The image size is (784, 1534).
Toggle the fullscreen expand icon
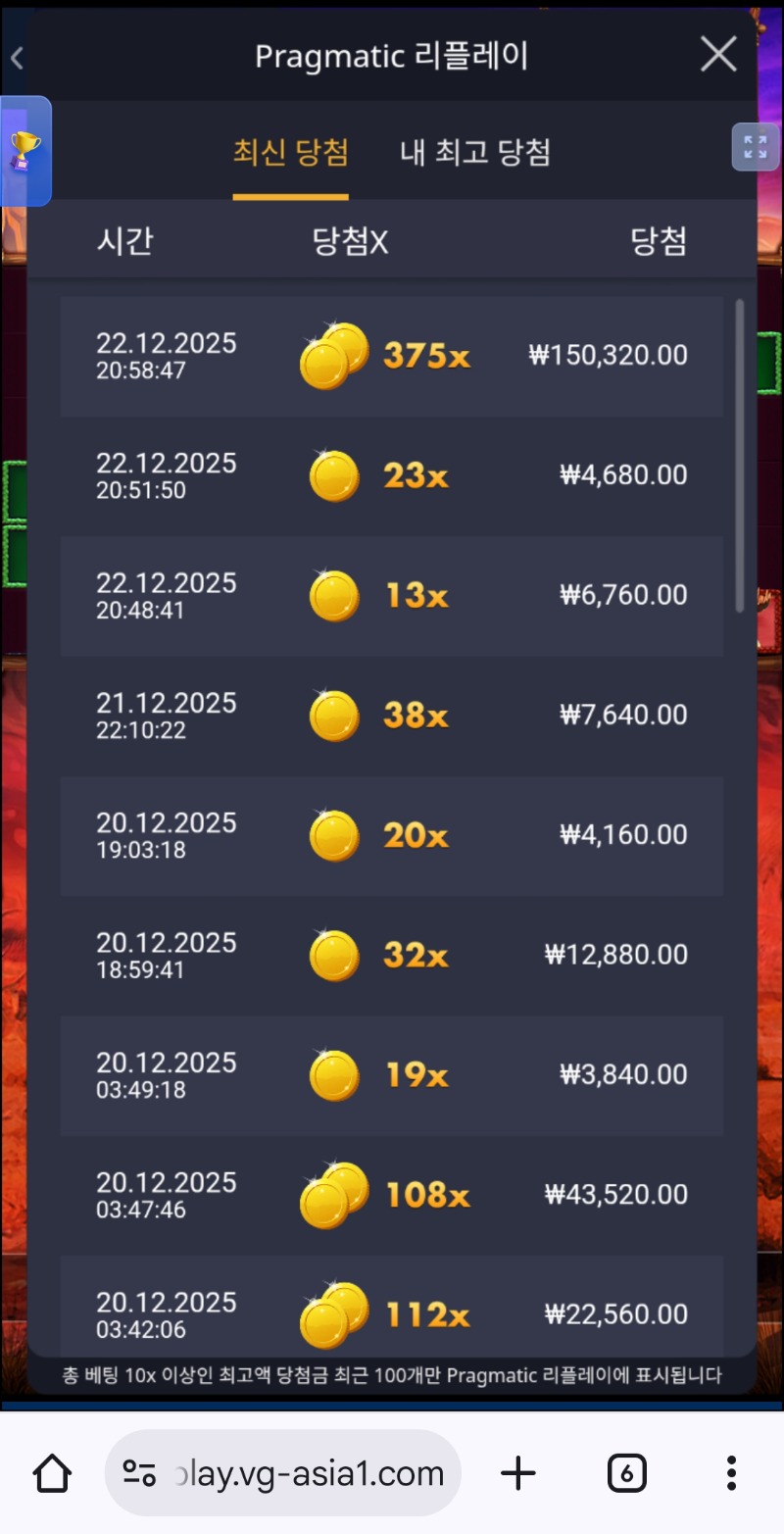755,148
